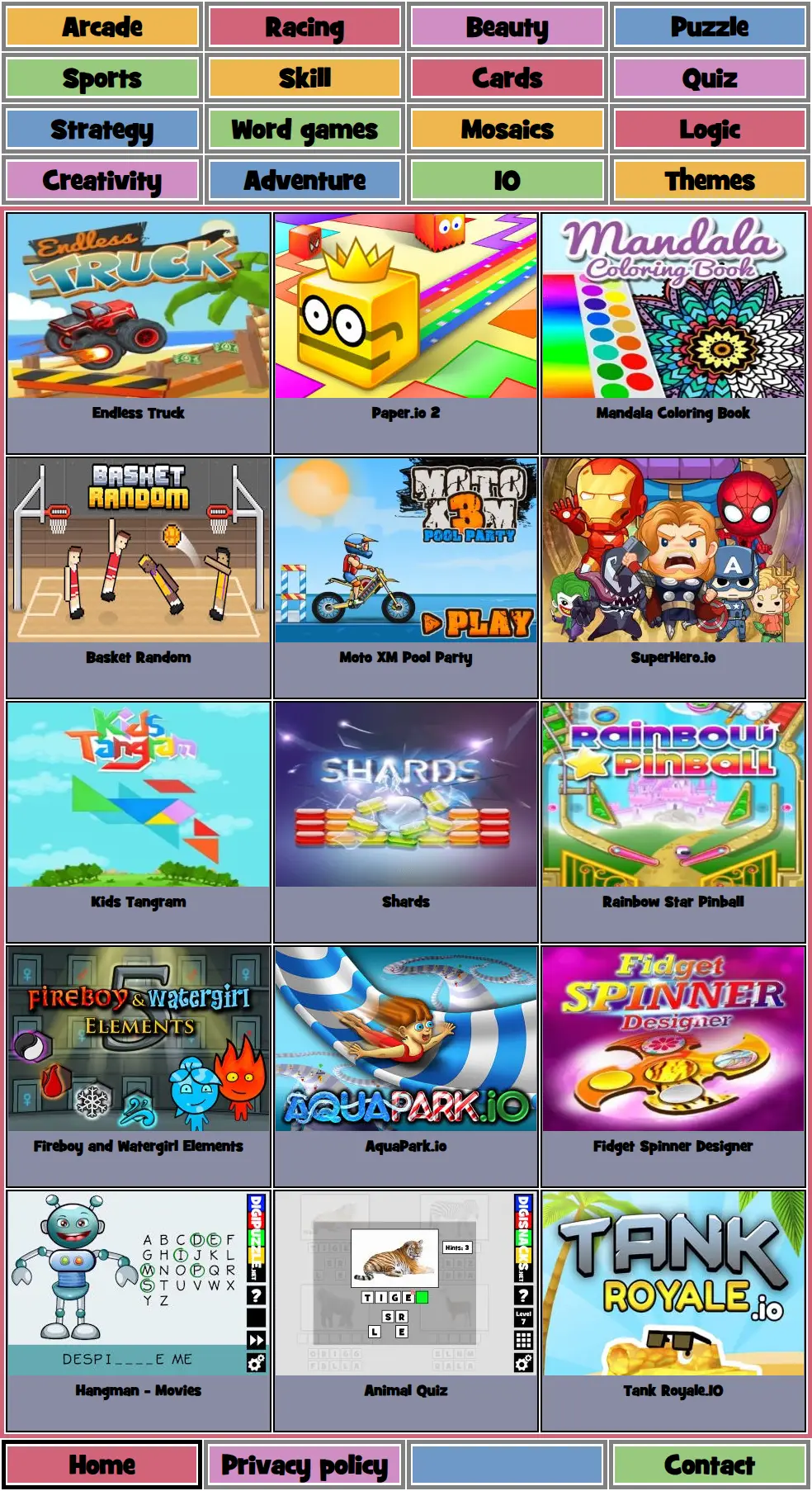Select the Racing category
812x1491 pixels.
[x=304, y=26]
